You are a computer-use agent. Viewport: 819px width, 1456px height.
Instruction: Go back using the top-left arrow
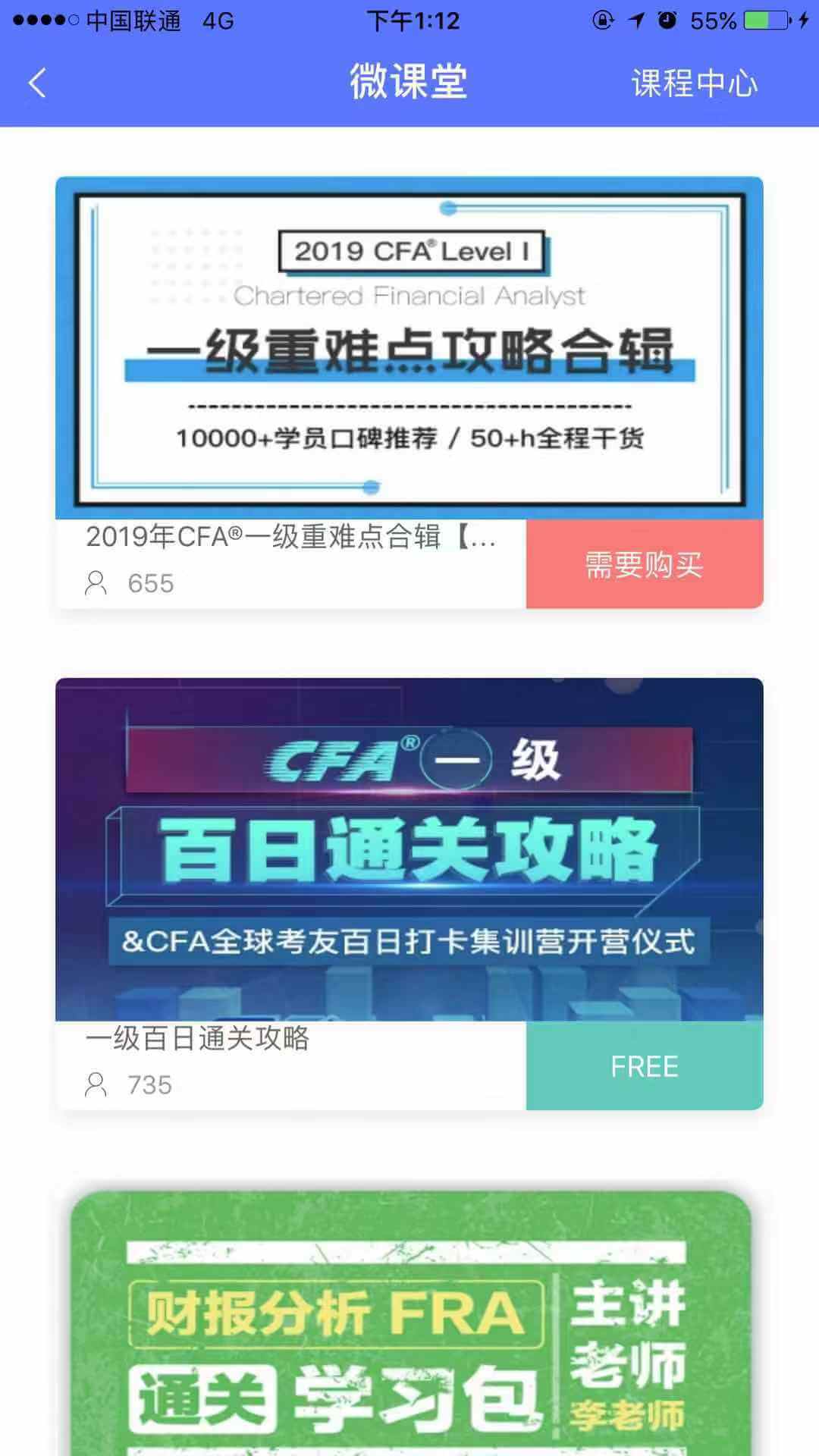tap(36, 83)
